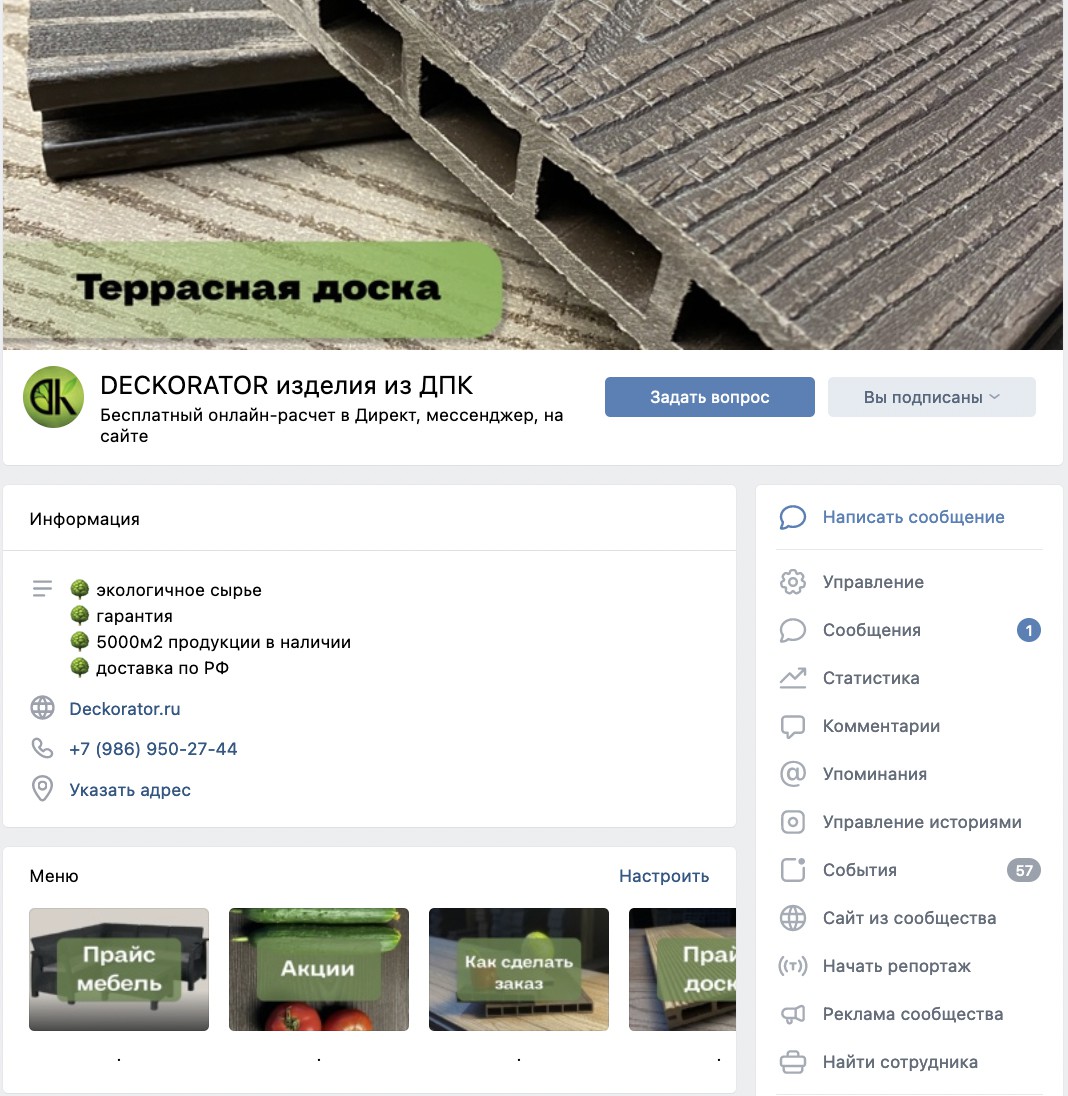Image resolution: width=1068 pixels, height=1096 pixels.
Task: Open the Deckorator.ru website link
Action: point(125,709)
